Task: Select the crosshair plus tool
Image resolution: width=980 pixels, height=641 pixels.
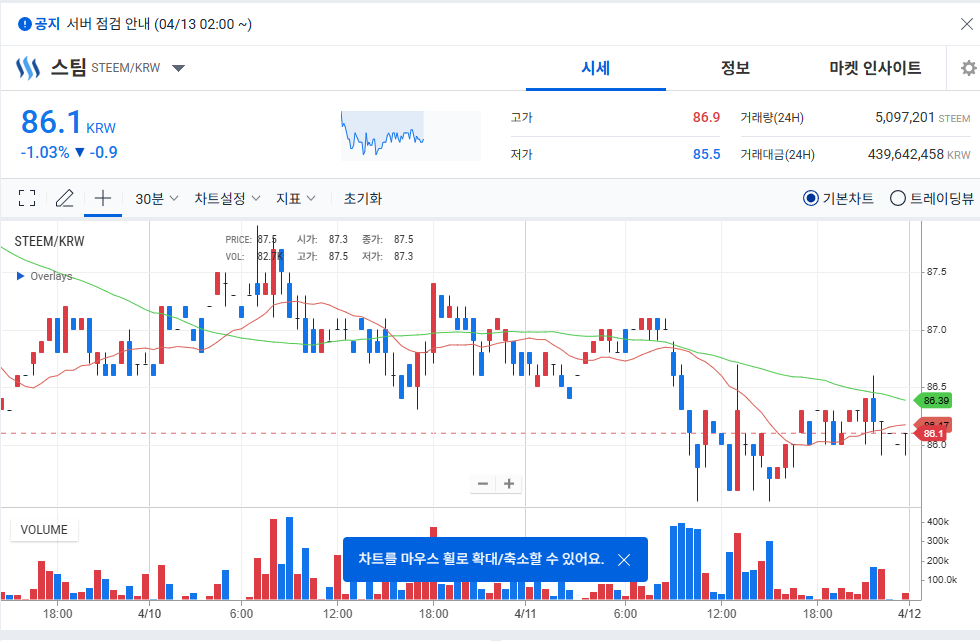Action: click(103, 199)
